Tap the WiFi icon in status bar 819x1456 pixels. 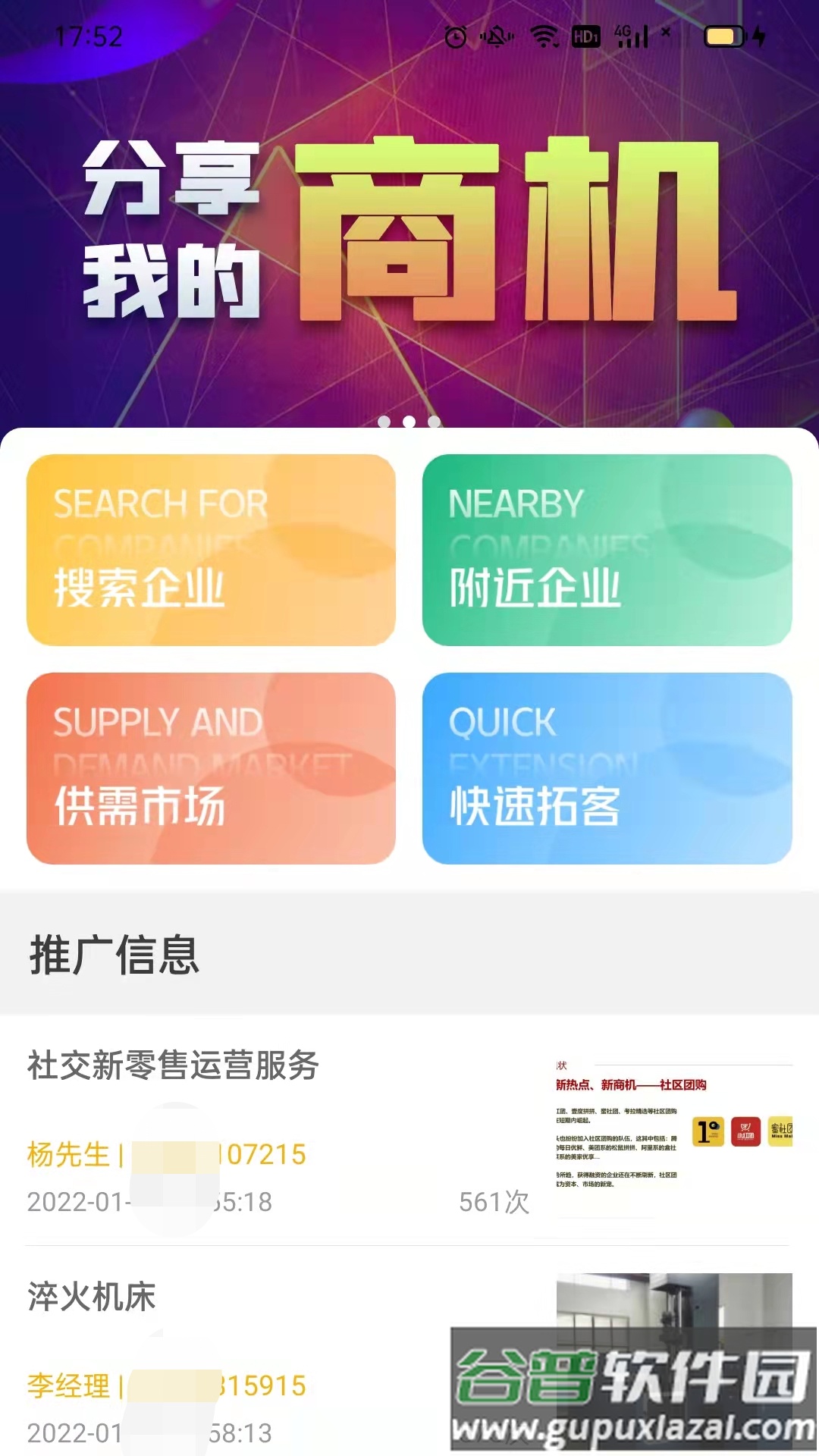click(543, 34)
